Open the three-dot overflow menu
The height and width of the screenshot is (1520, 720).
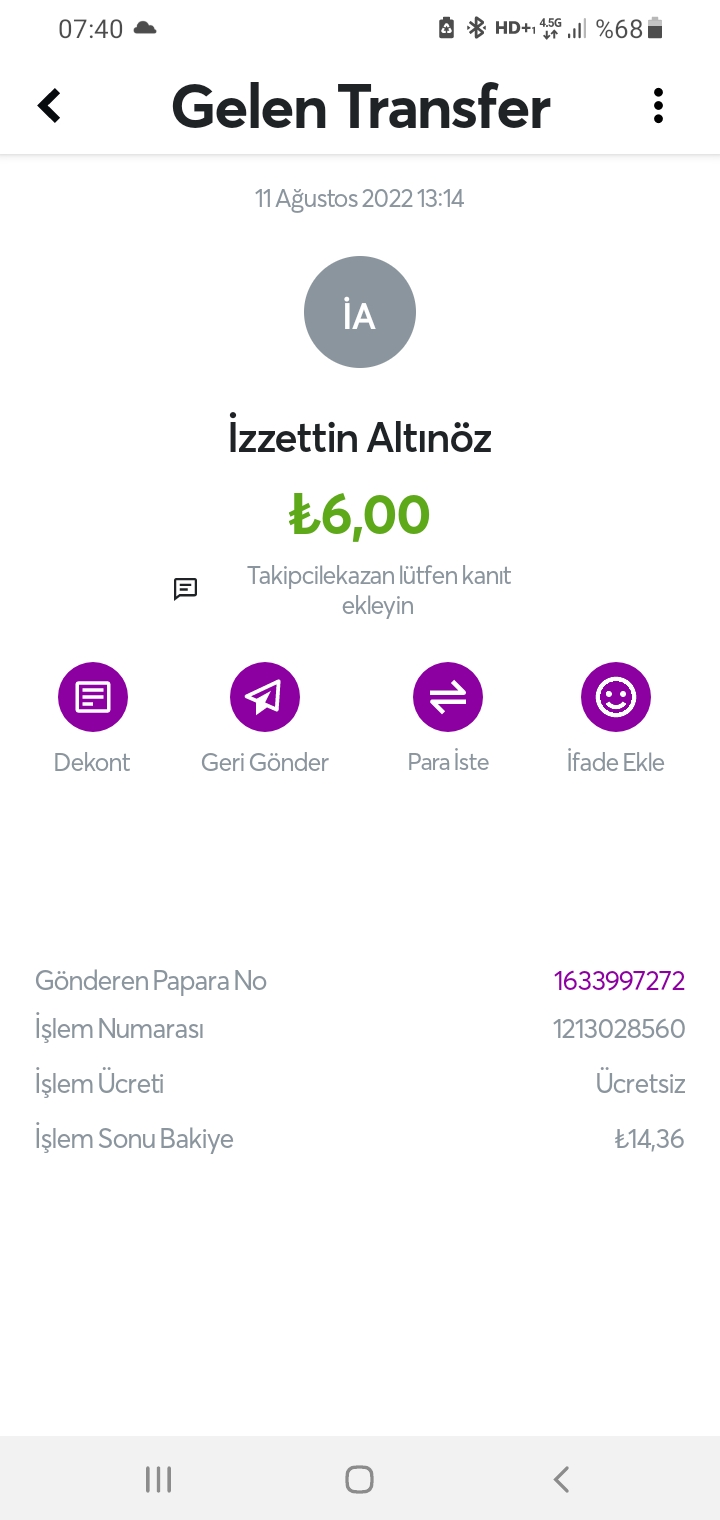pos(658,105)
